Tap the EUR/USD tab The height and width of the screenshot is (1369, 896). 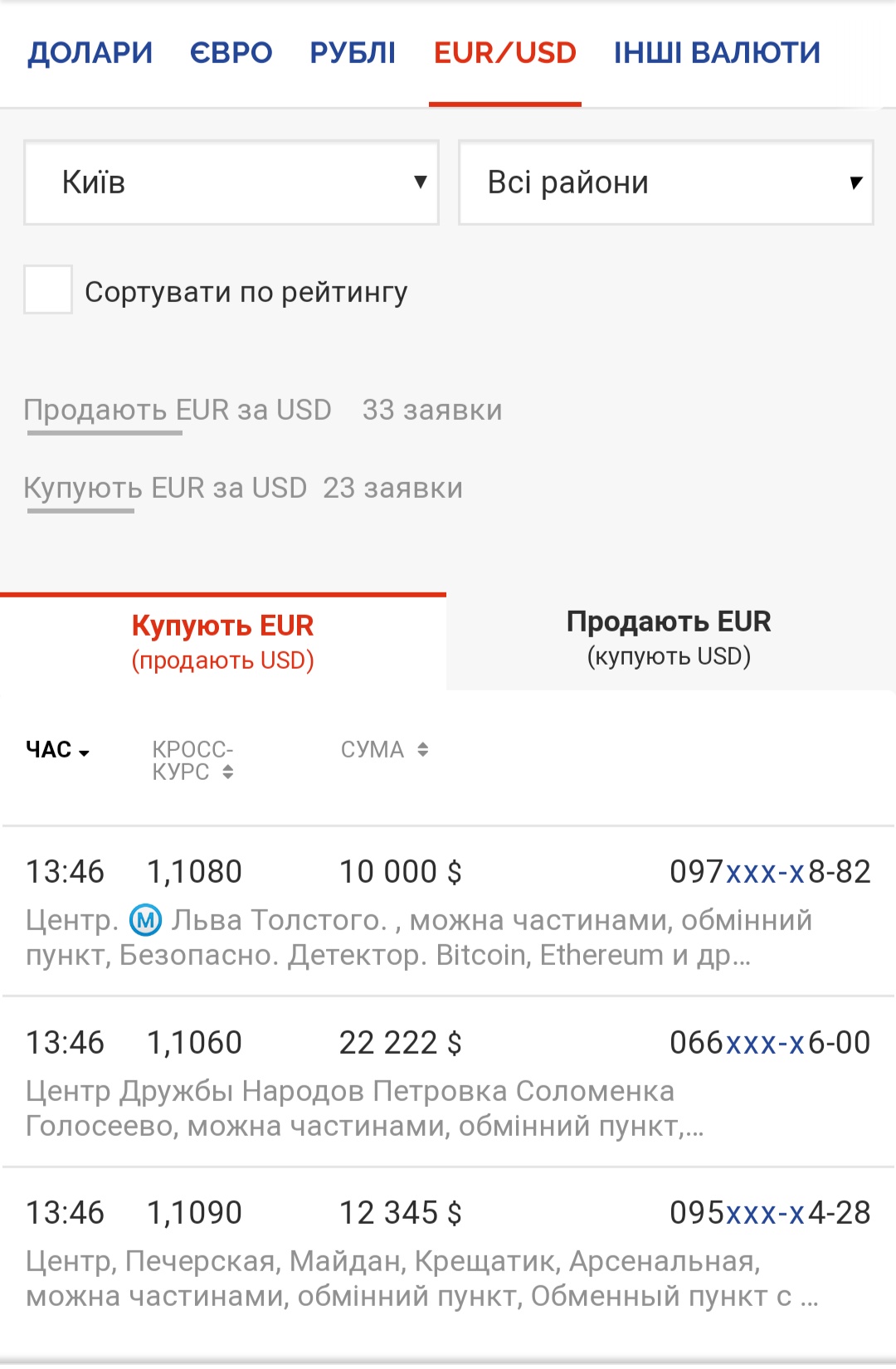504,53
